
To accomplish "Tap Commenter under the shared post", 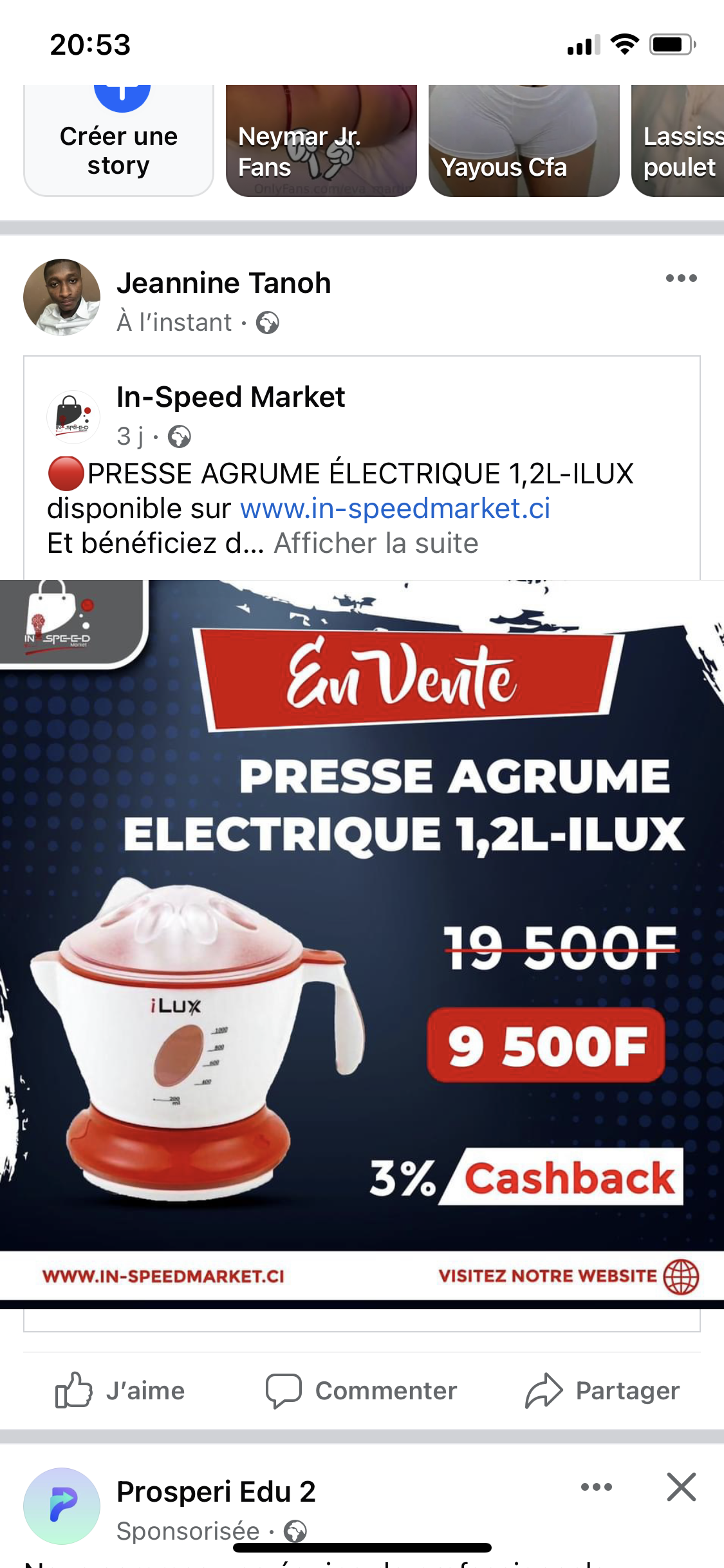I will coord(361,1390).
